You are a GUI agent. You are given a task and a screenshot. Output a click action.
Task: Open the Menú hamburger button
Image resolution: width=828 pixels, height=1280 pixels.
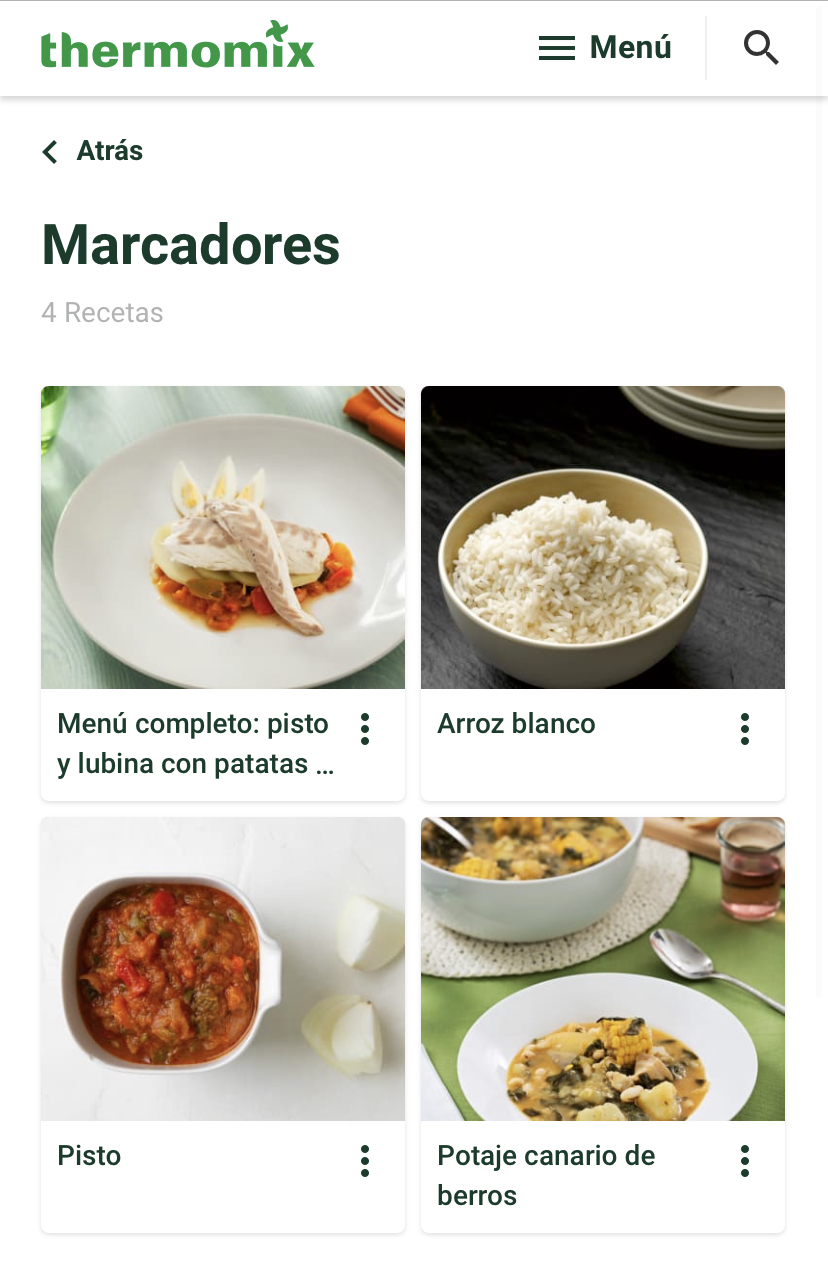[x=605, y=48]
